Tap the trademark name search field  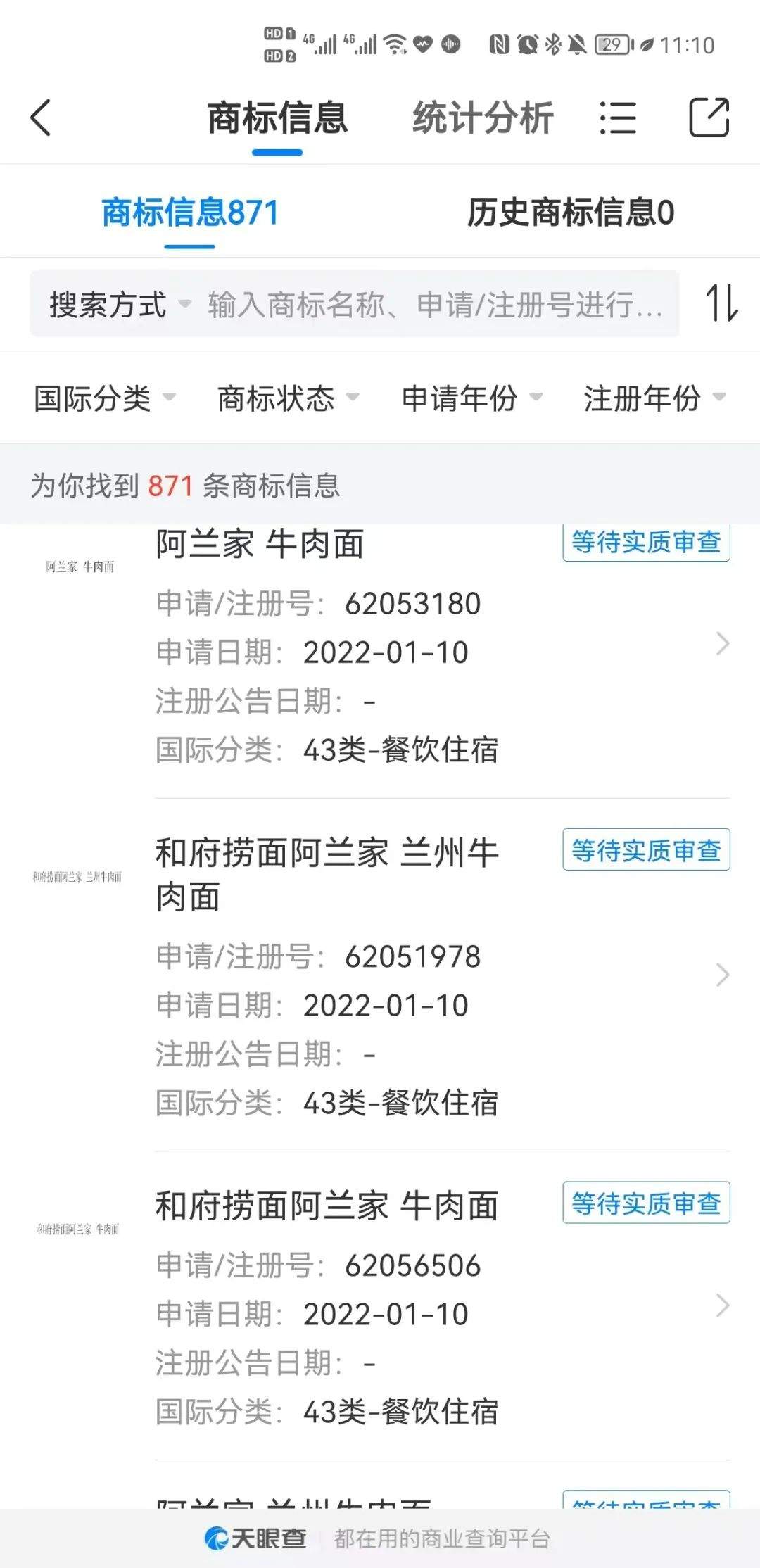click(436, 305)
